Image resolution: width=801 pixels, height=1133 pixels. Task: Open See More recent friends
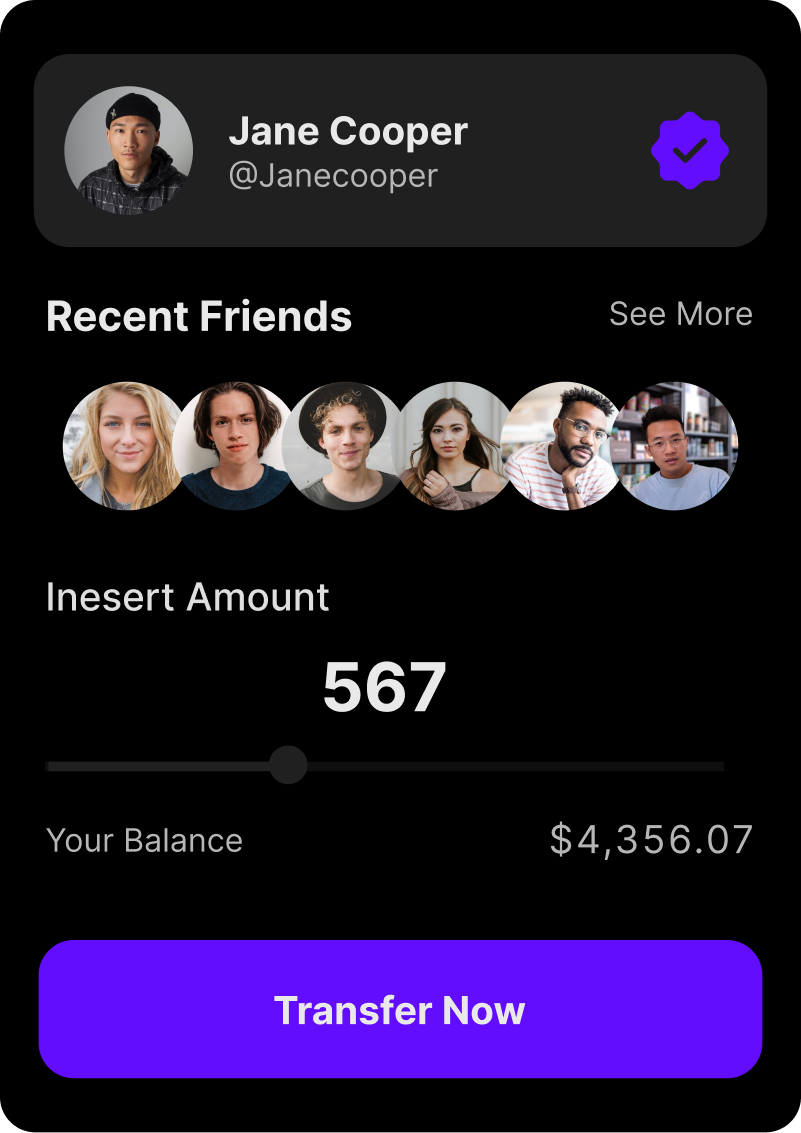(x=680, y=314)
